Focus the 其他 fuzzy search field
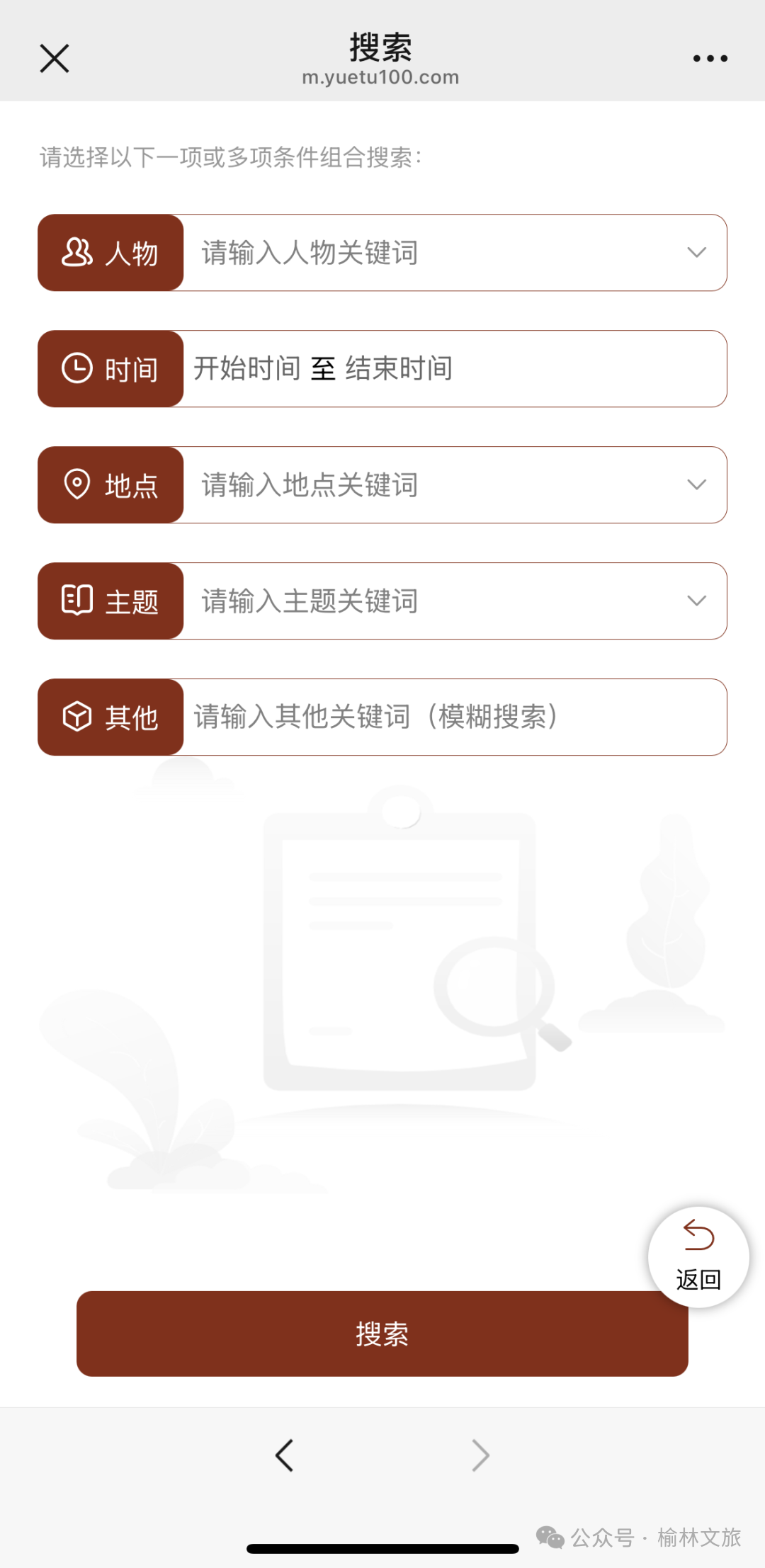 click(x=454, y=717)
